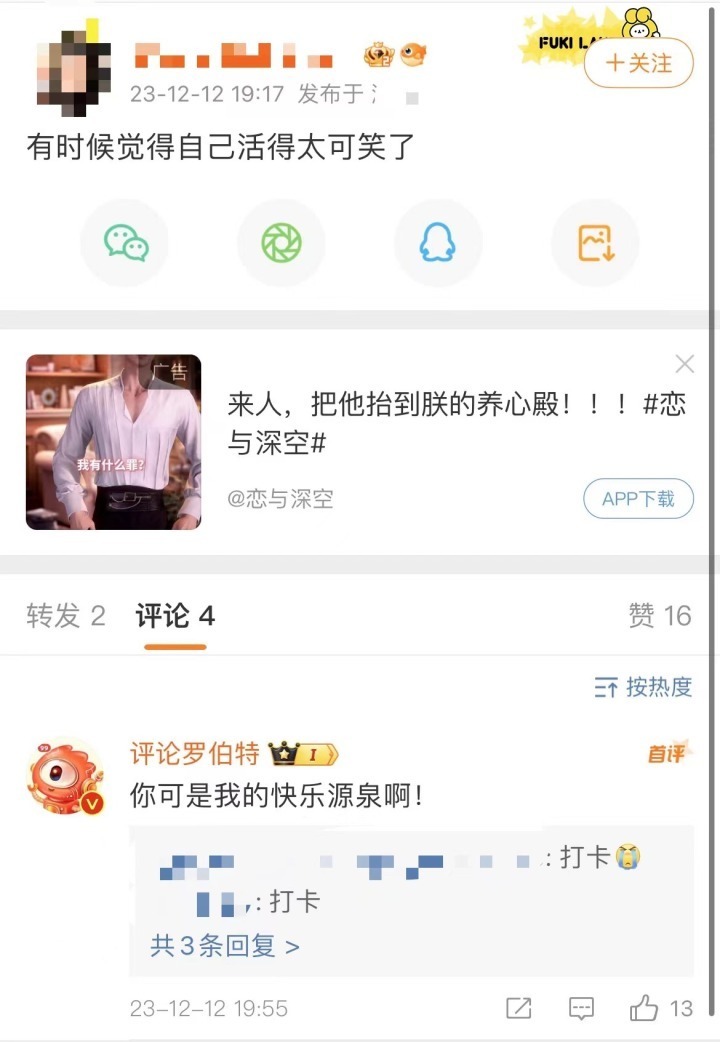Tap the save-as-image share icon

pos(595,241)
